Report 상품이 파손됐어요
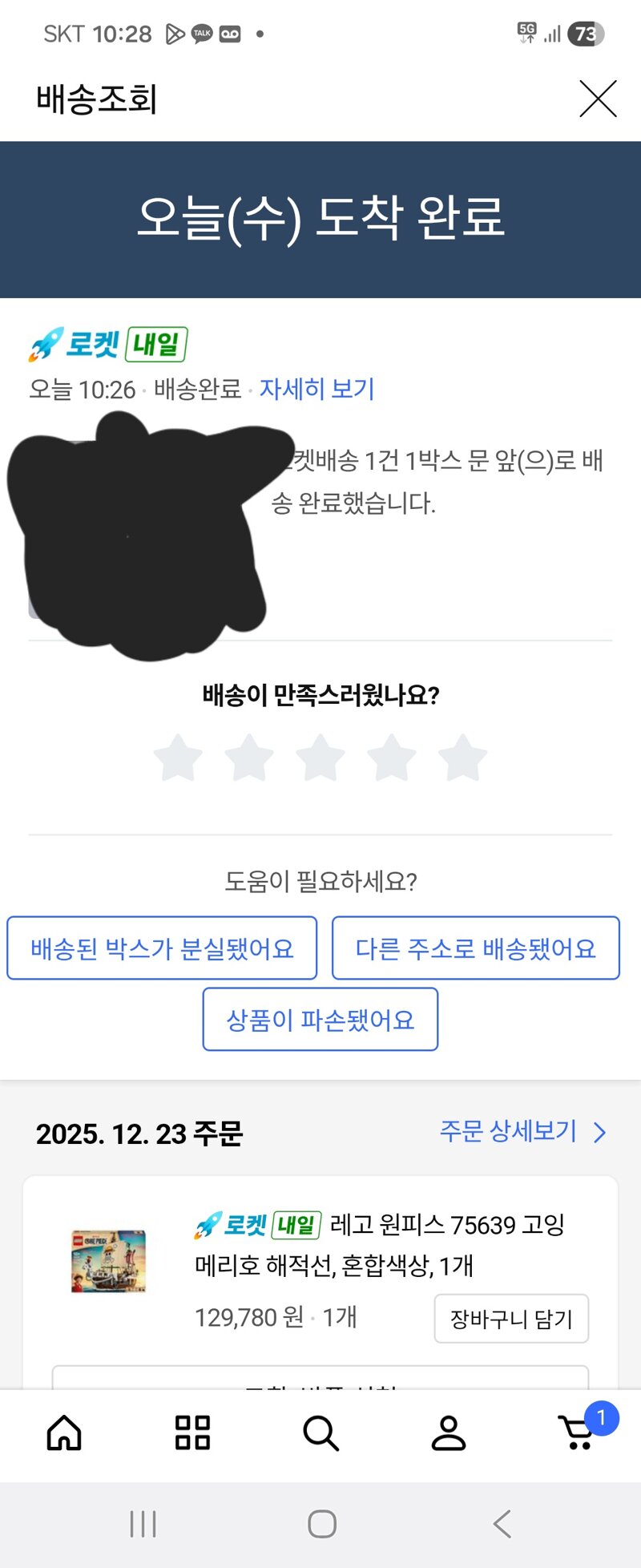Viewport: 641px width, 1568px height. click(320, 1020)
